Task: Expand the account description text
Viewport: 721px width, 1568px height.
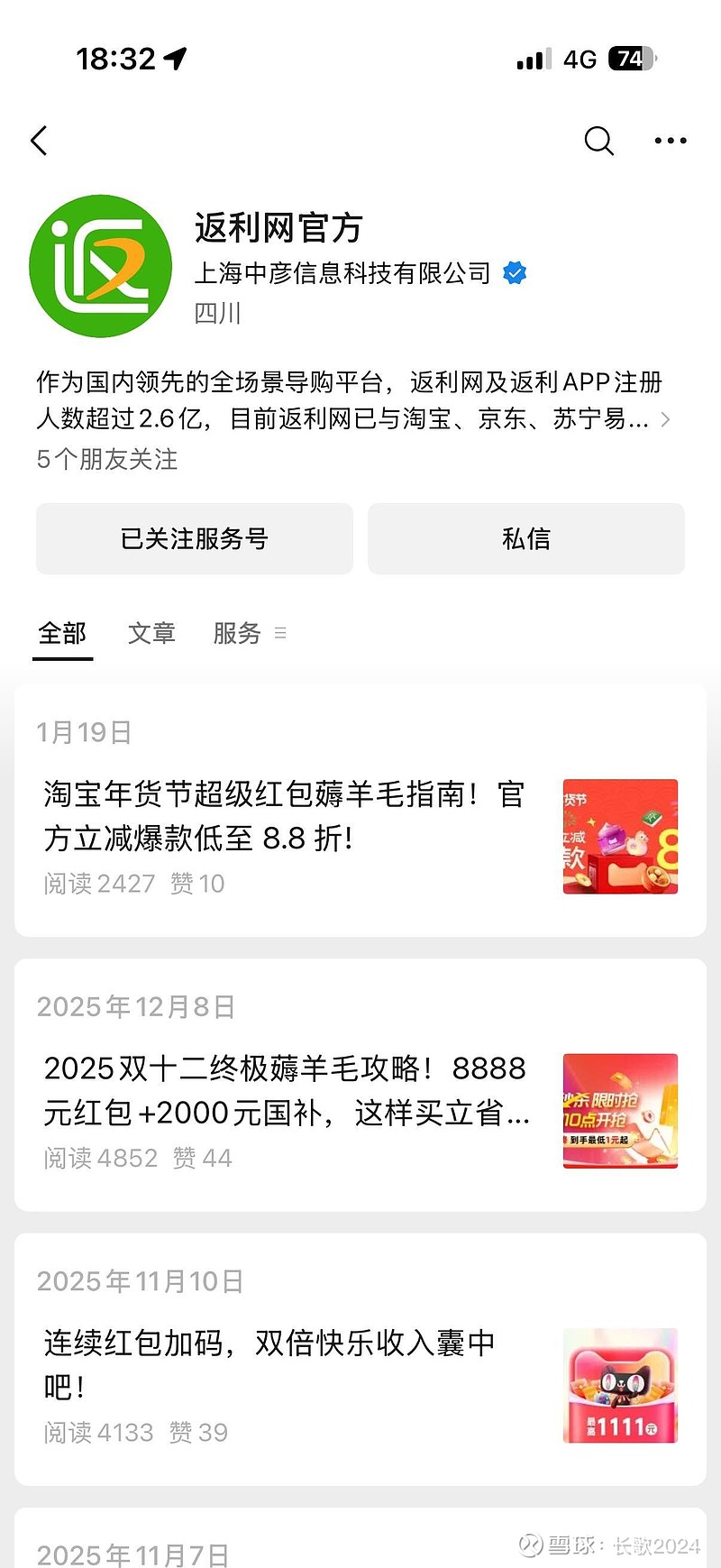Action: [x=665, y=419]
